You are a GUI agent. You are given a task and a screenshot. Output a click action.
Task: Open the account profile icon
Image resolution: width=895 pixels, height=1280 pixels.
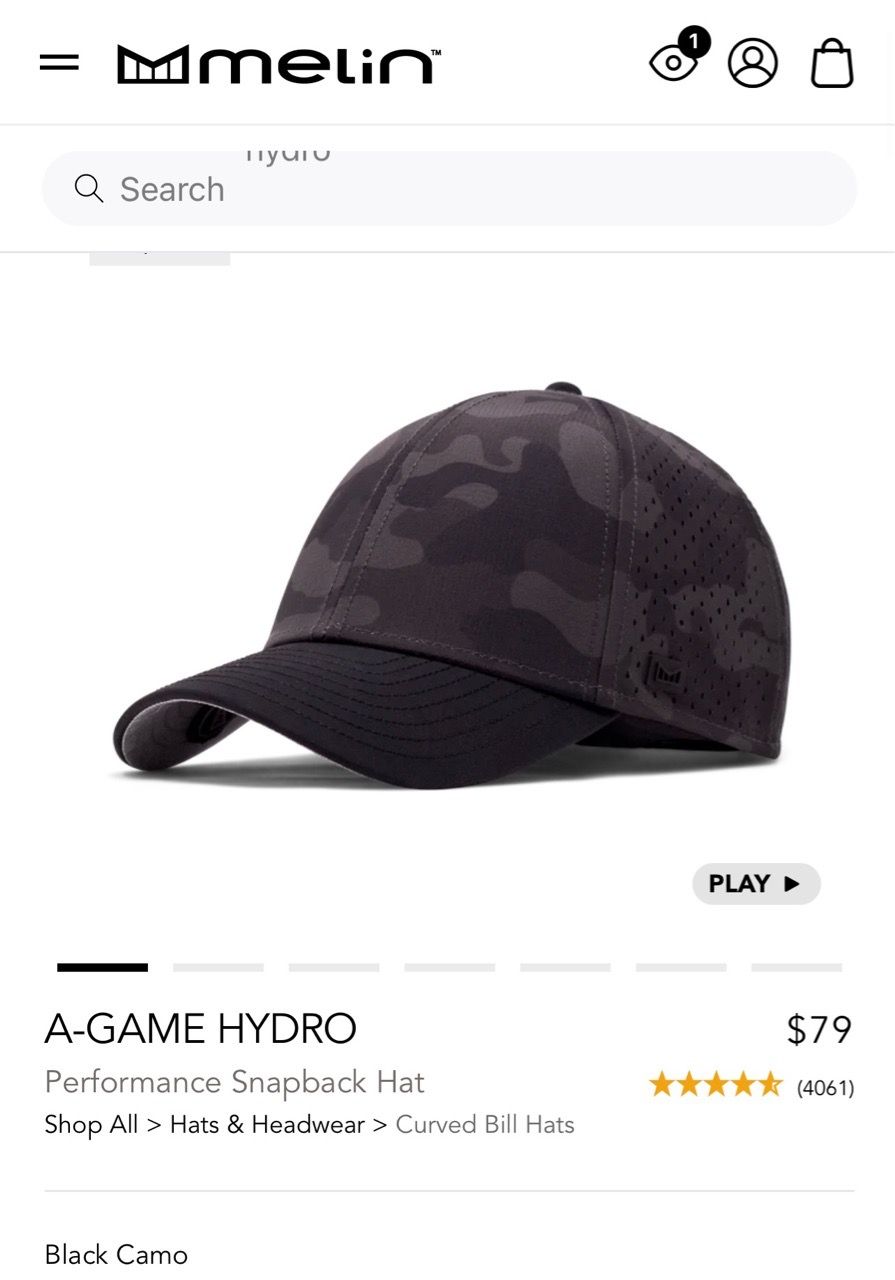(752, 63)
